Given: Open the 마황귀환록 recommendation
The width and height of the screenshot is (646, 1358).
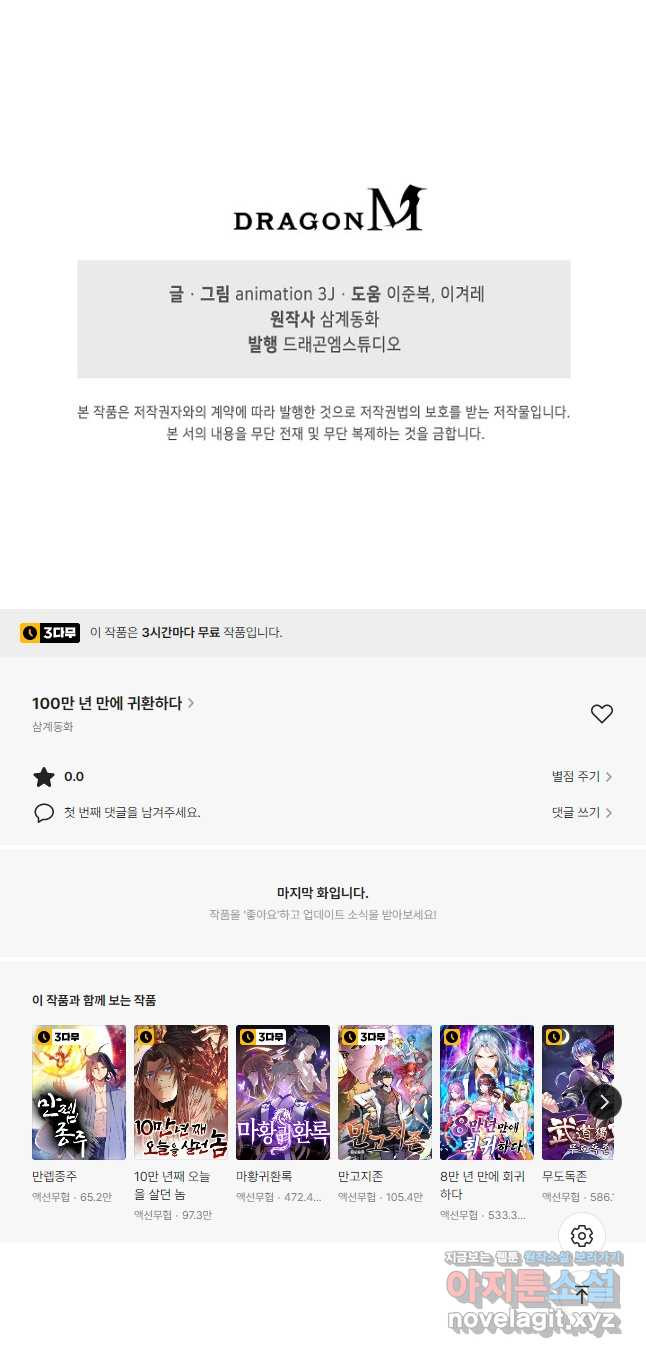Looking at the screenshot, I should 283,1092.
